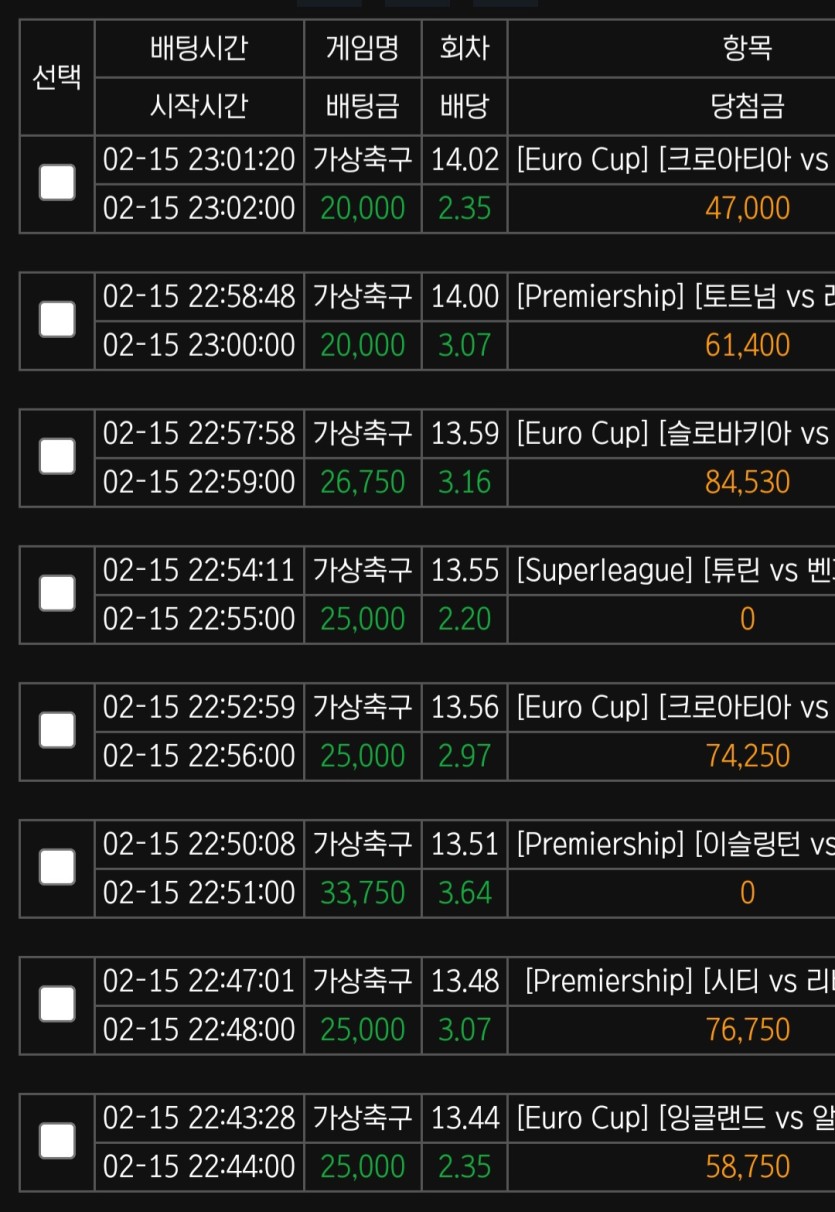Viewport: 835px width, 1212px height.
Task: Mark the 22:52:59 Euro Cup bet checkbox
Action: [57, 731]
